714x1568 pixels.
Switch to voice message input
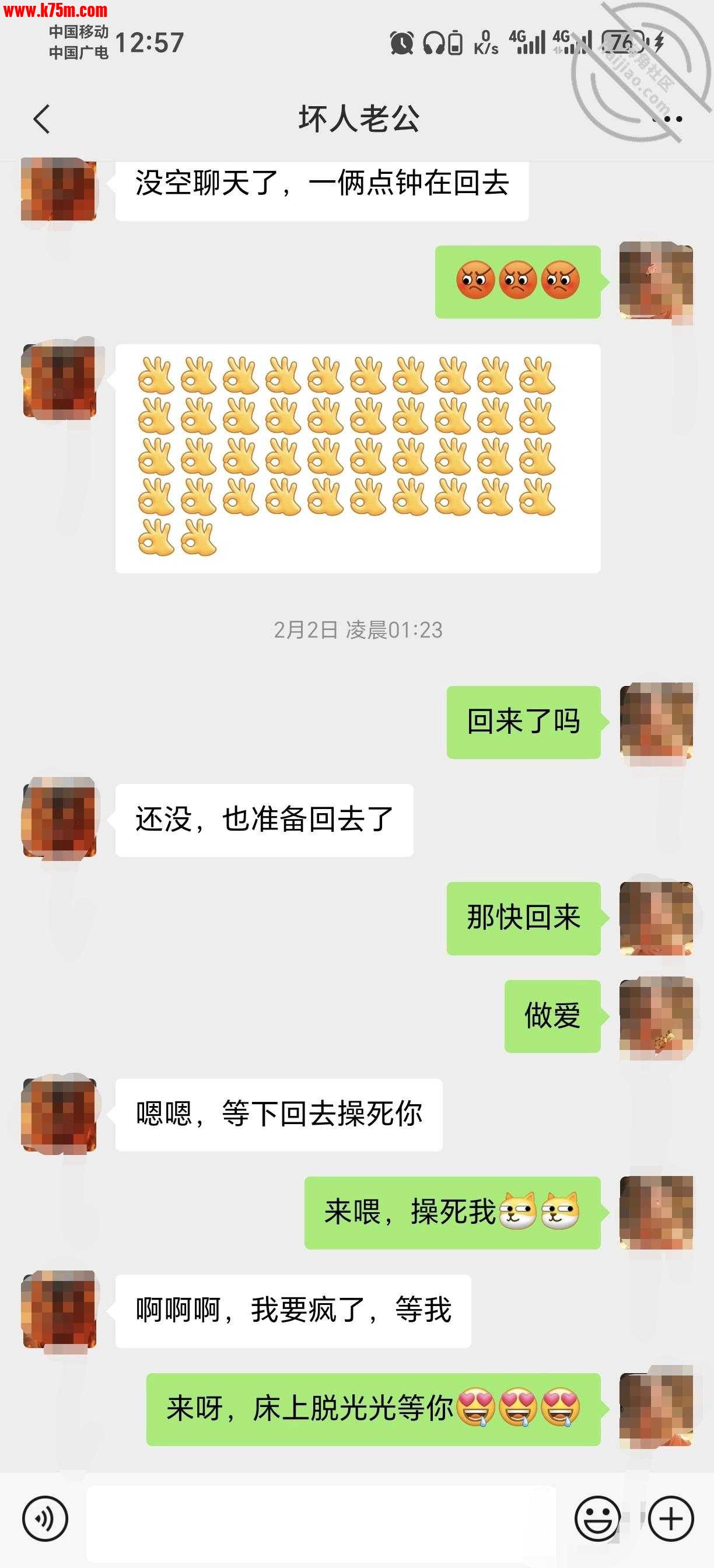[x=45, y=1518]
